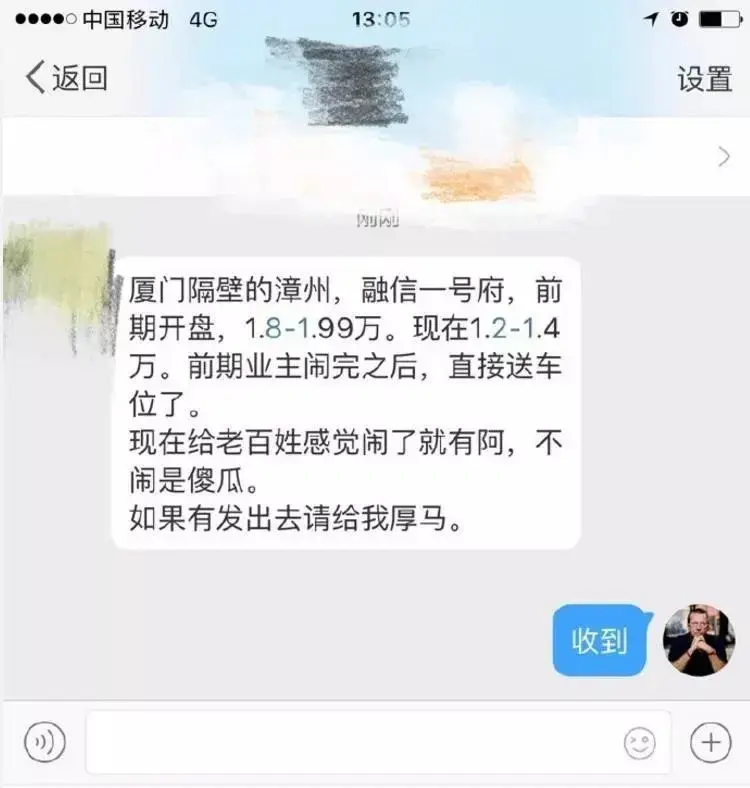Open the plus attachments menu
Screen dimensions: 750x788
point(711,742)
